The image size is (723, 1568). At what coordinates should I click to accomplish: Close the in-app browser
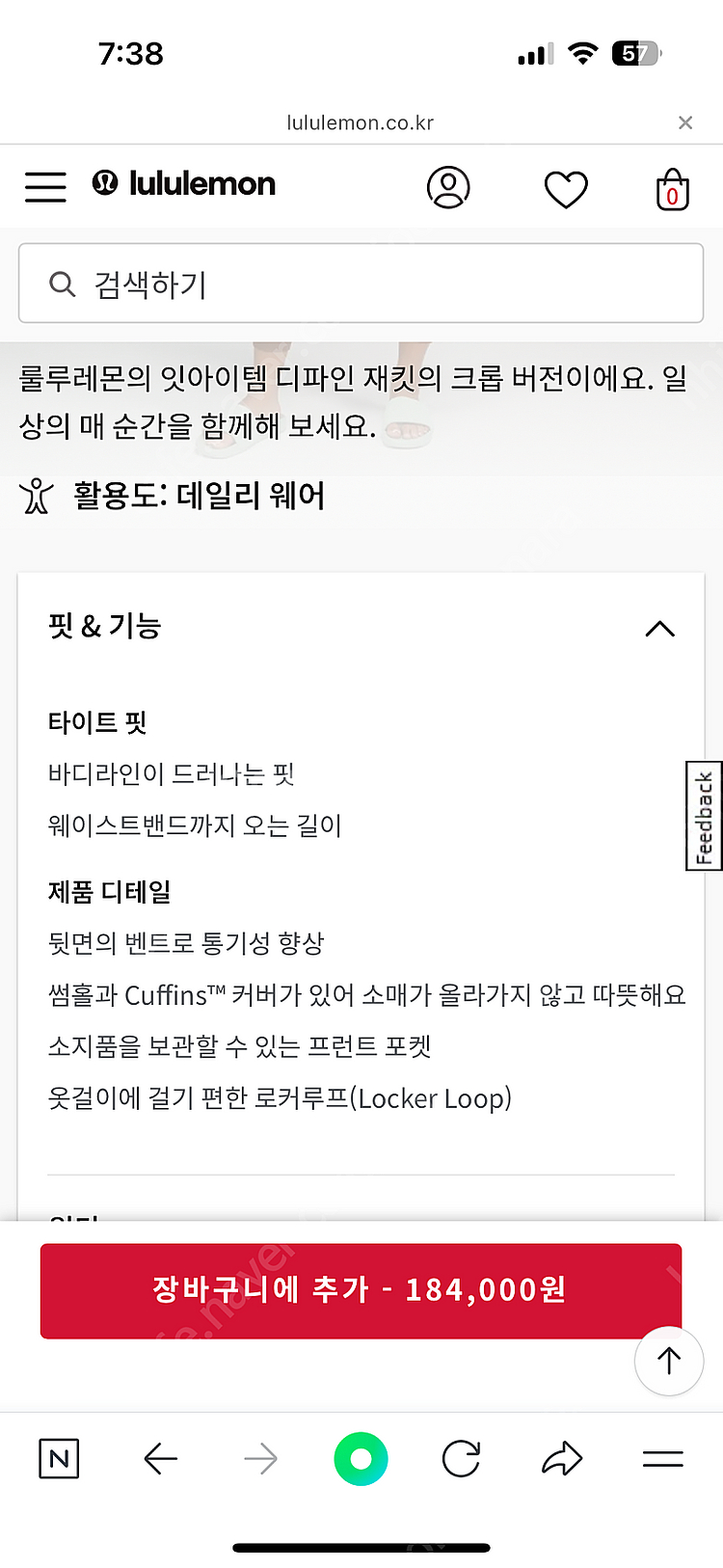[x=685, y=122]
